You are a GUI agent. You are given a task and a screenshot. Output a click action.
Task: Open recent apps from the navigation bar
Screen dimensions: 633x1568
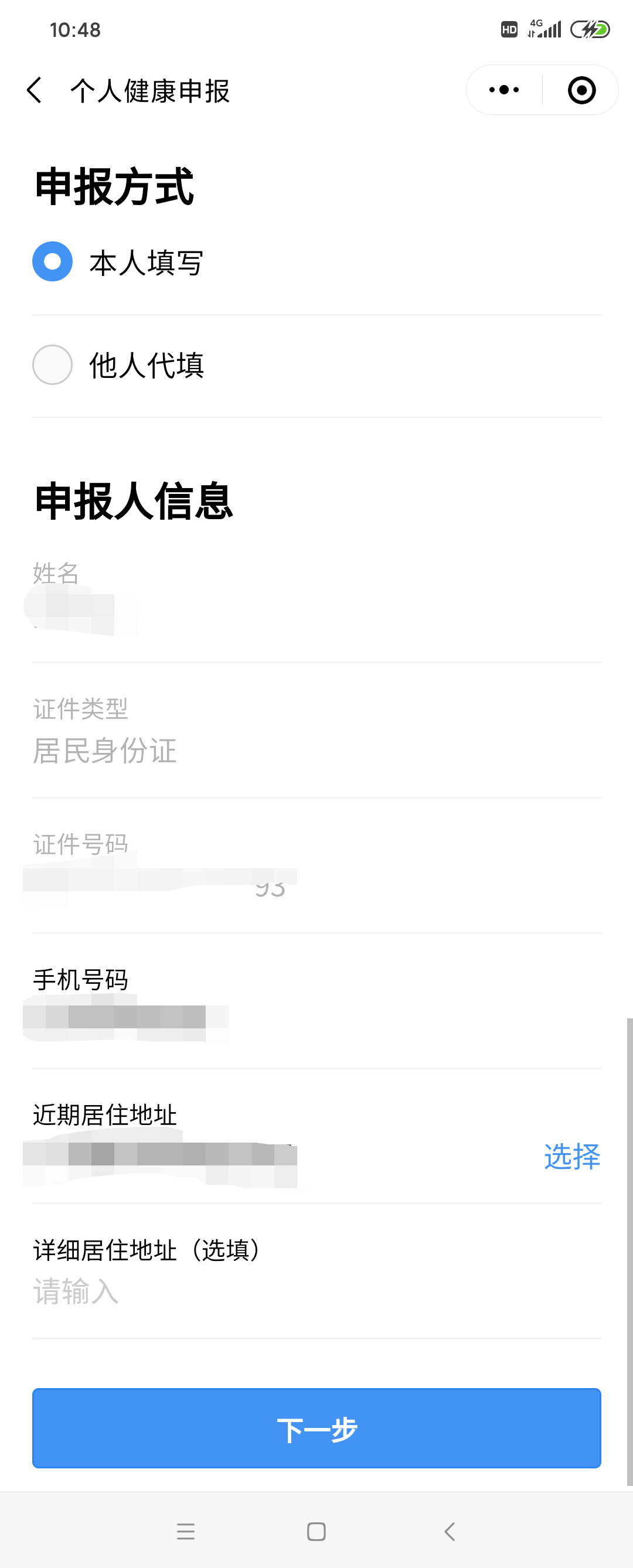pos(186,1531)
